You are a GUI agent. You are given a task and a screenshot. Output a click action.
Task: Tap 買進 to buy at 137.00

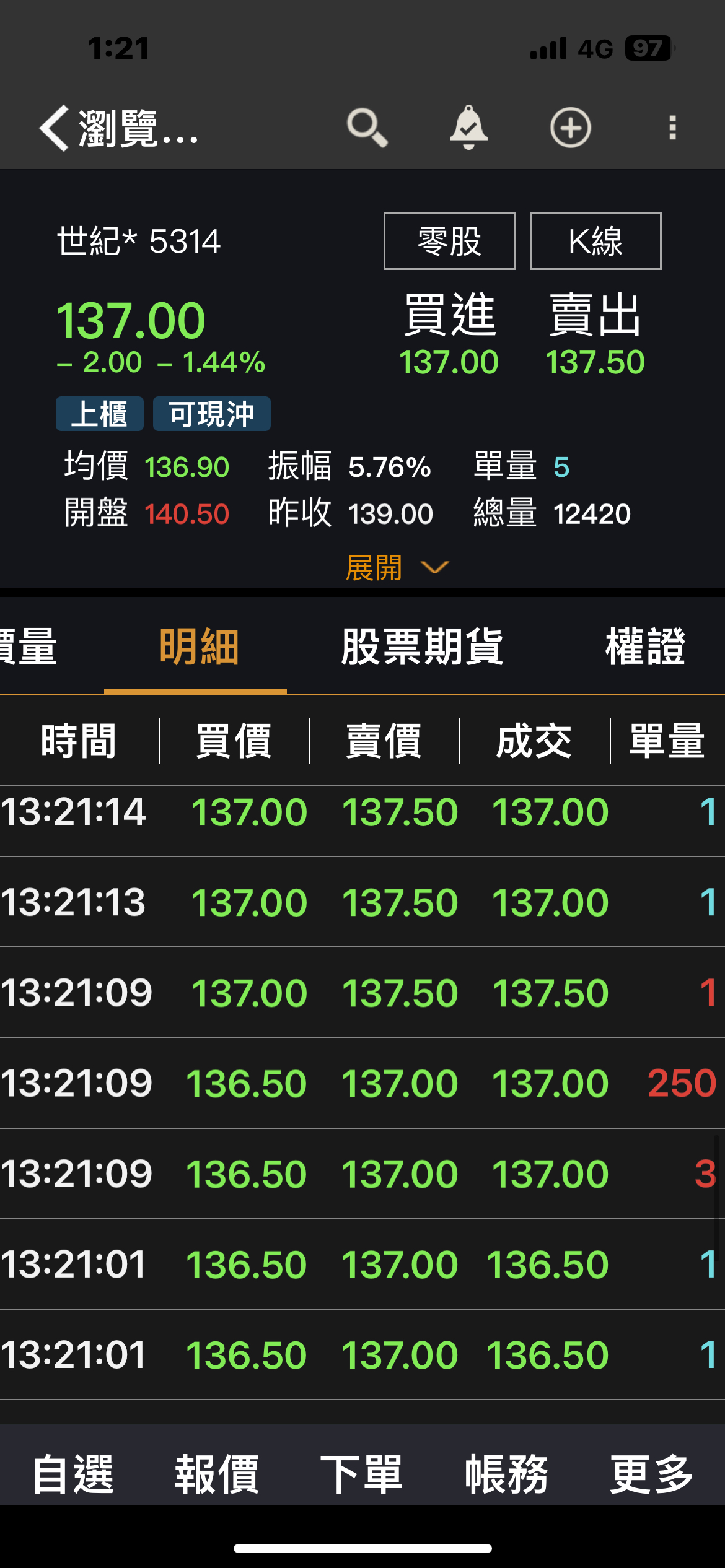[449, 335]
